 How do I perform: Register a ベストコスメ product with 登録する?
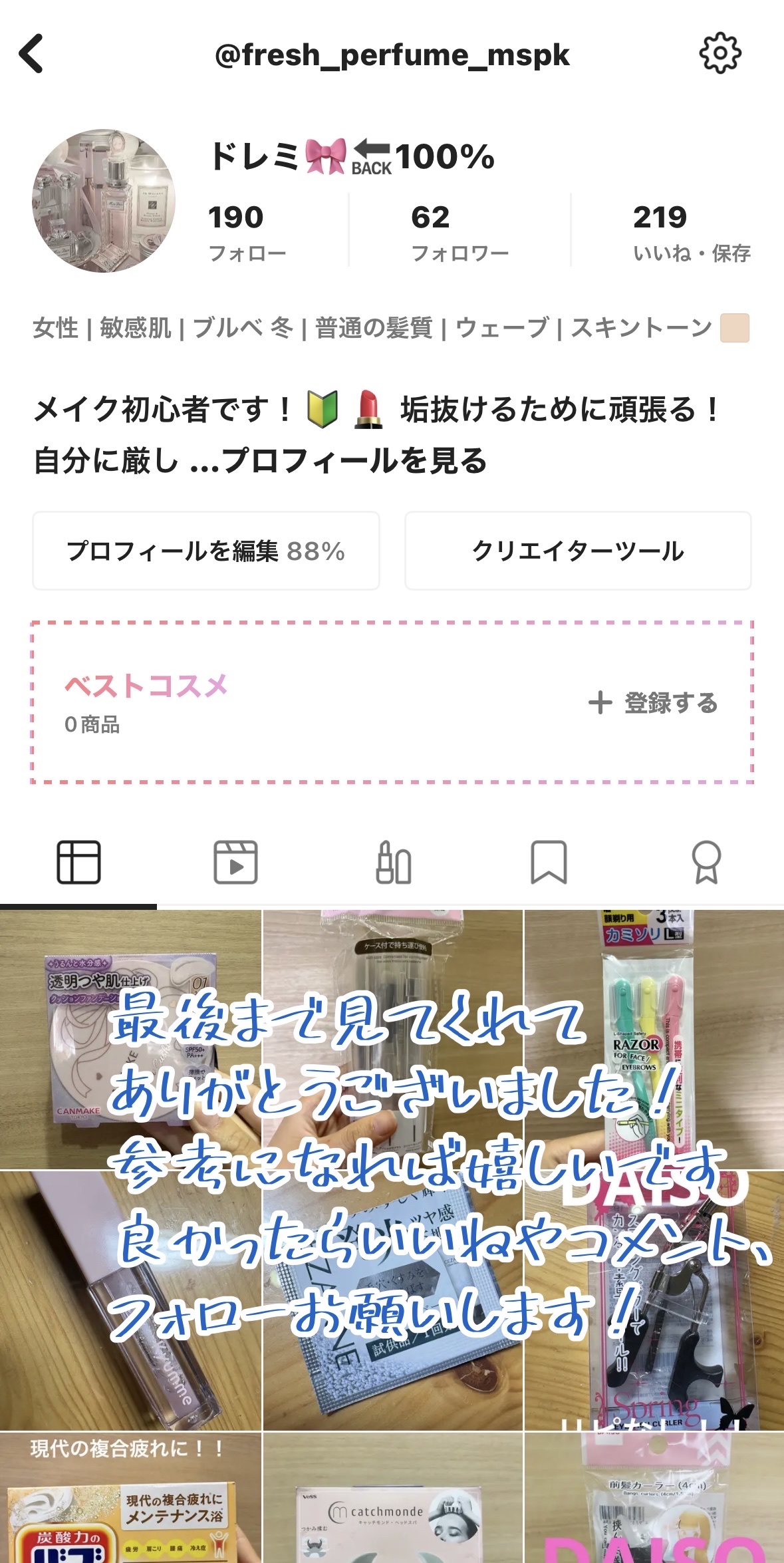click(x=653, y=703)
